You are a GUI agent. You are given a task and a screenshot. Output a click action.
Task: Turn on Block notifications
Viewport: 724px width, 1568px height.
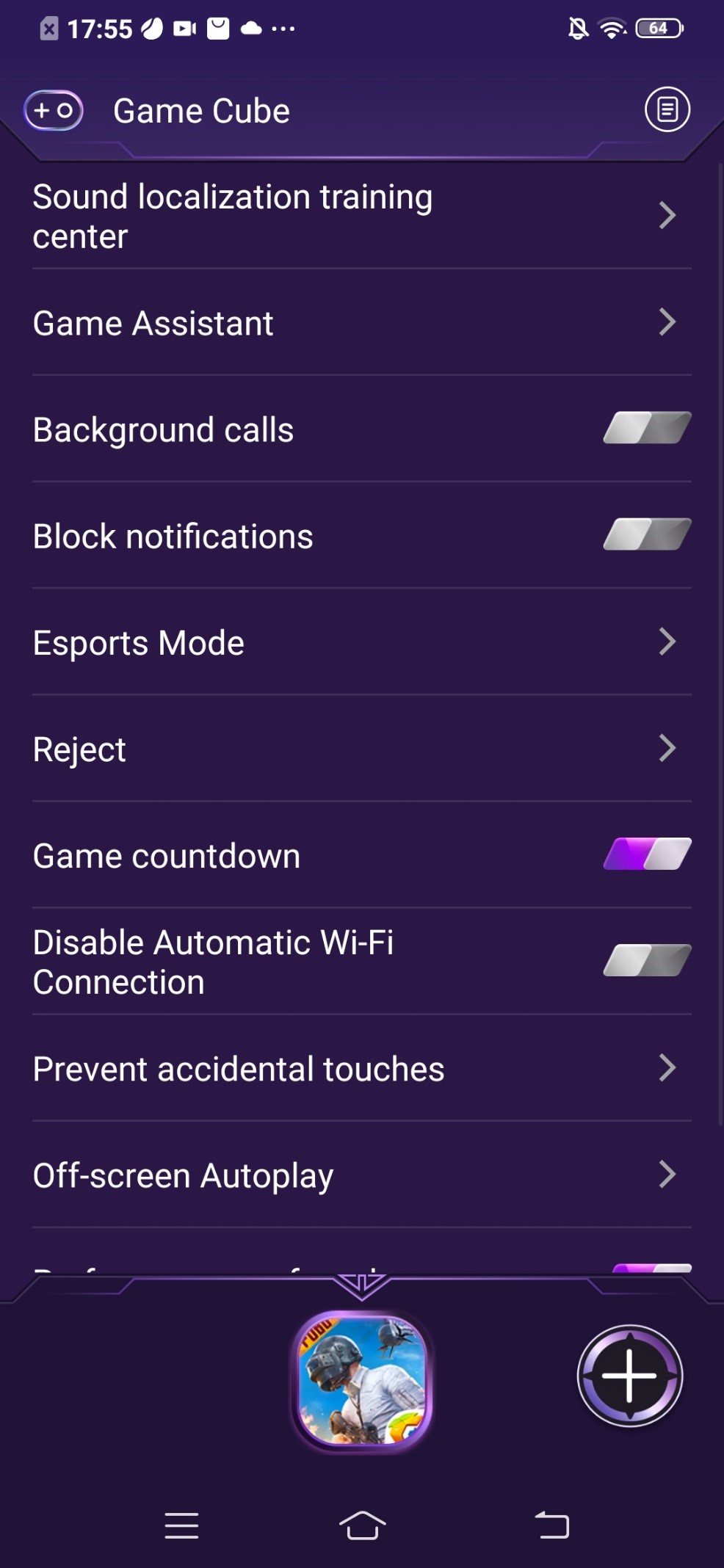click(x=647, y=535)
